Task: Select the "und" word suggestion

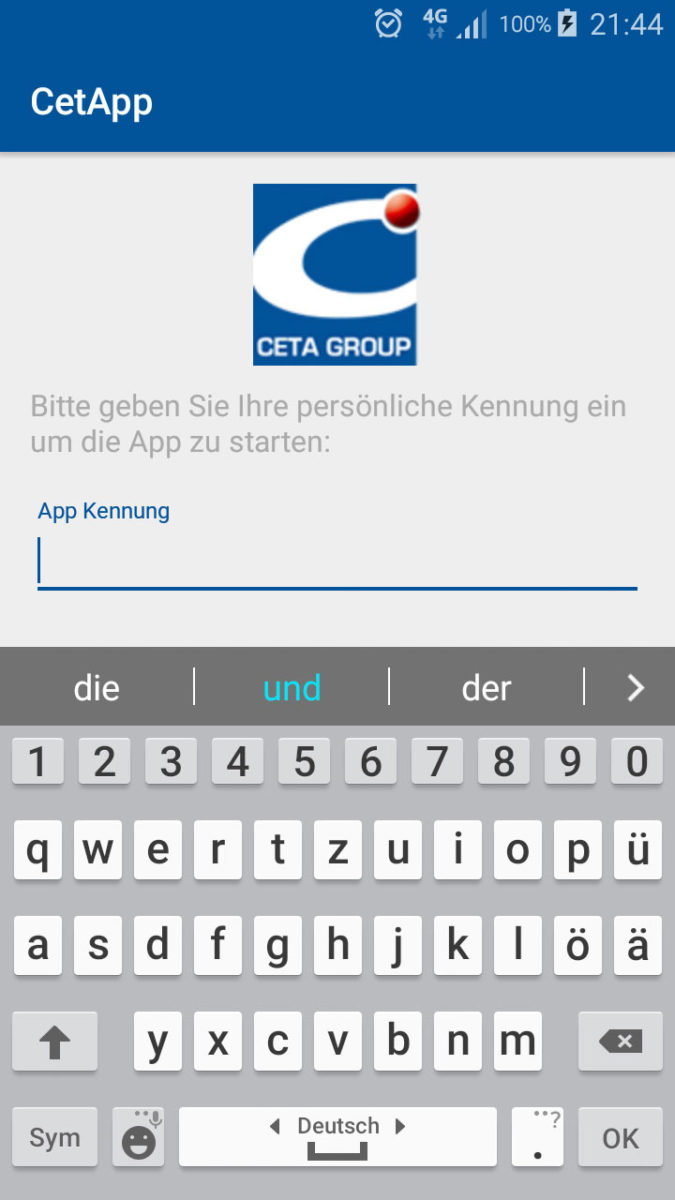Action: [x=291, y=687]
